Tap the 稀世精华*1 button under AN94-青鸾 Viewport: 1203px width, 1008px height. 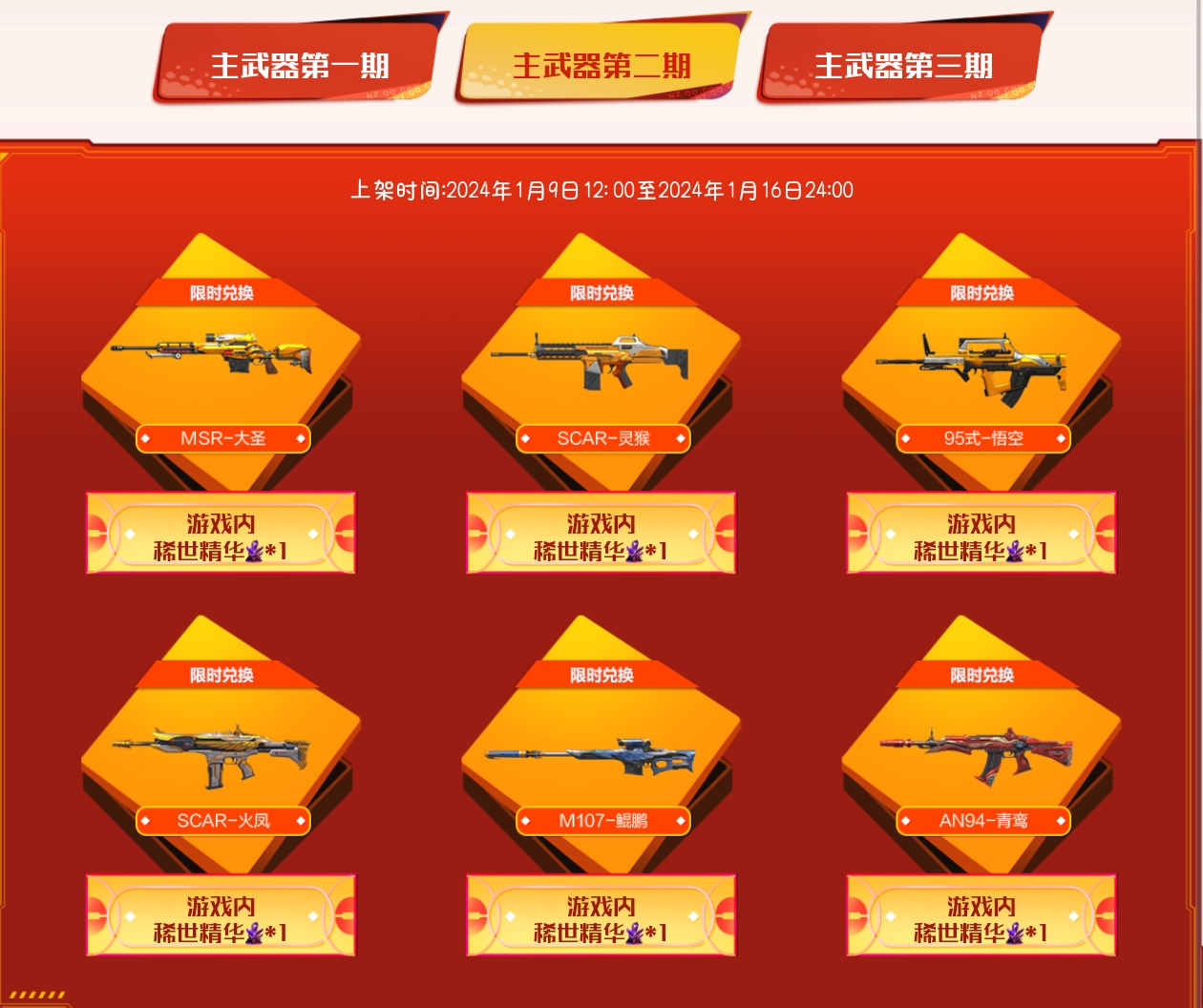click(981, 916)
